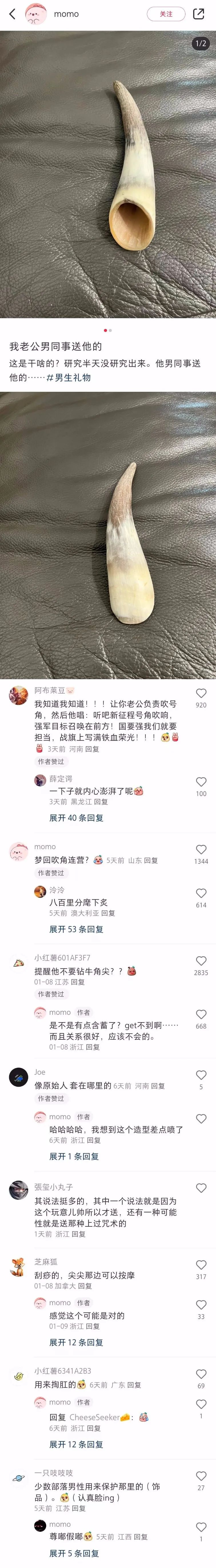Like 芝麻狐's 刮痧 comment

(201, 1265)
